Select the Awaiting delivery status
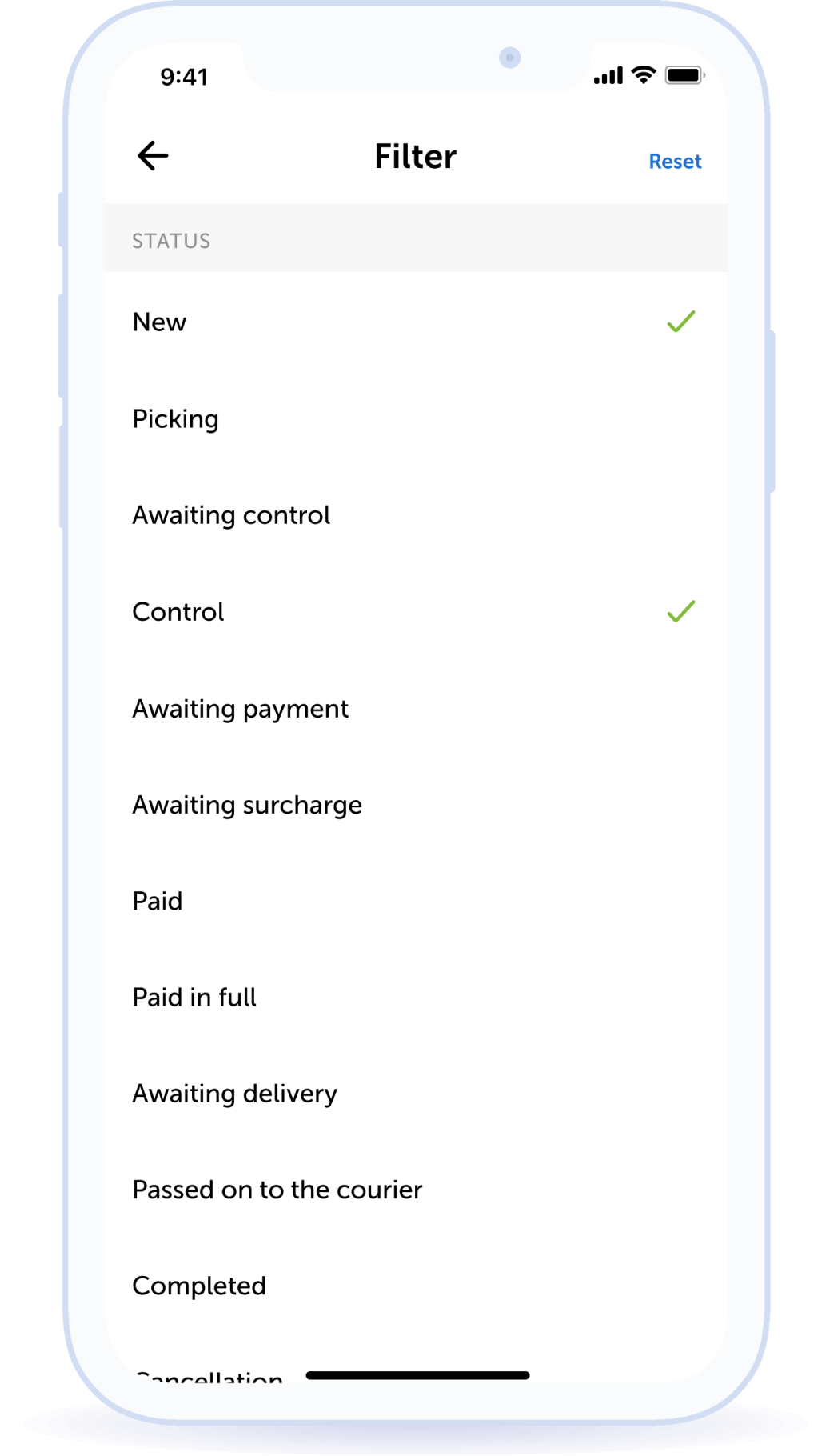This screenshot has width=834, height=1456. click(416, 1094)
